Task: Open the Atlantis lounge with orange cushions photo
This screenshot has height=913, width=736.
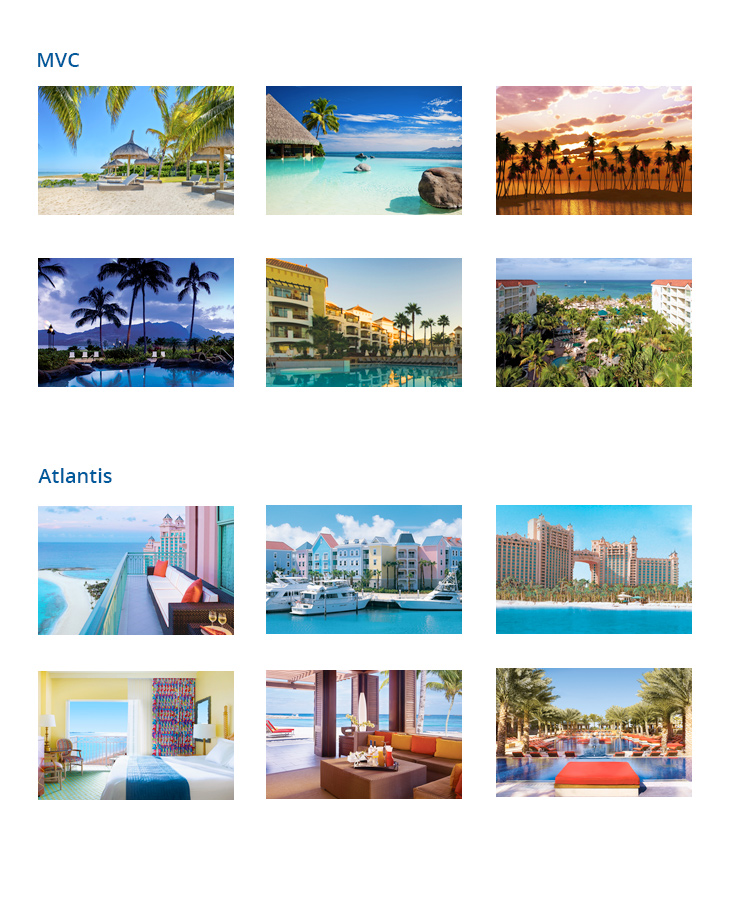Action: [x=364, y=735]
